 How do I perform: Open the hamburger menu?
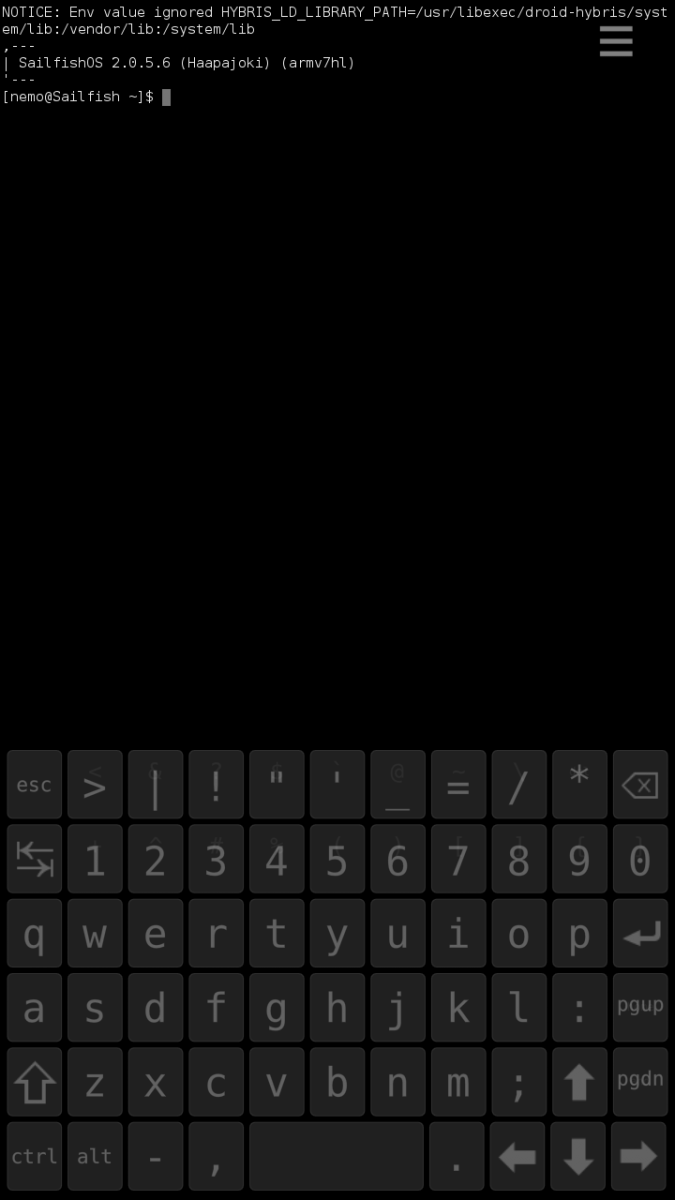click(x=615, y=41)
